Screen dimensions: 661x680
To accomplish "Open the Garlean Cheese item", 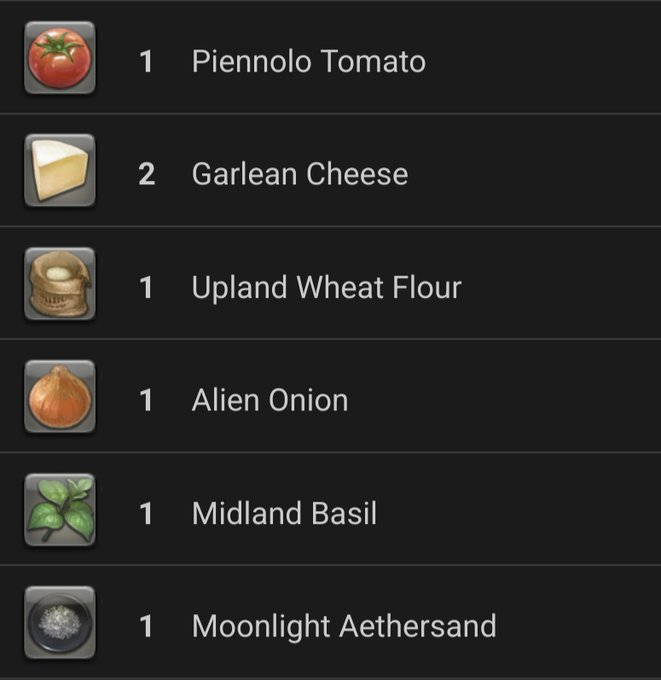I will [299, 174].
